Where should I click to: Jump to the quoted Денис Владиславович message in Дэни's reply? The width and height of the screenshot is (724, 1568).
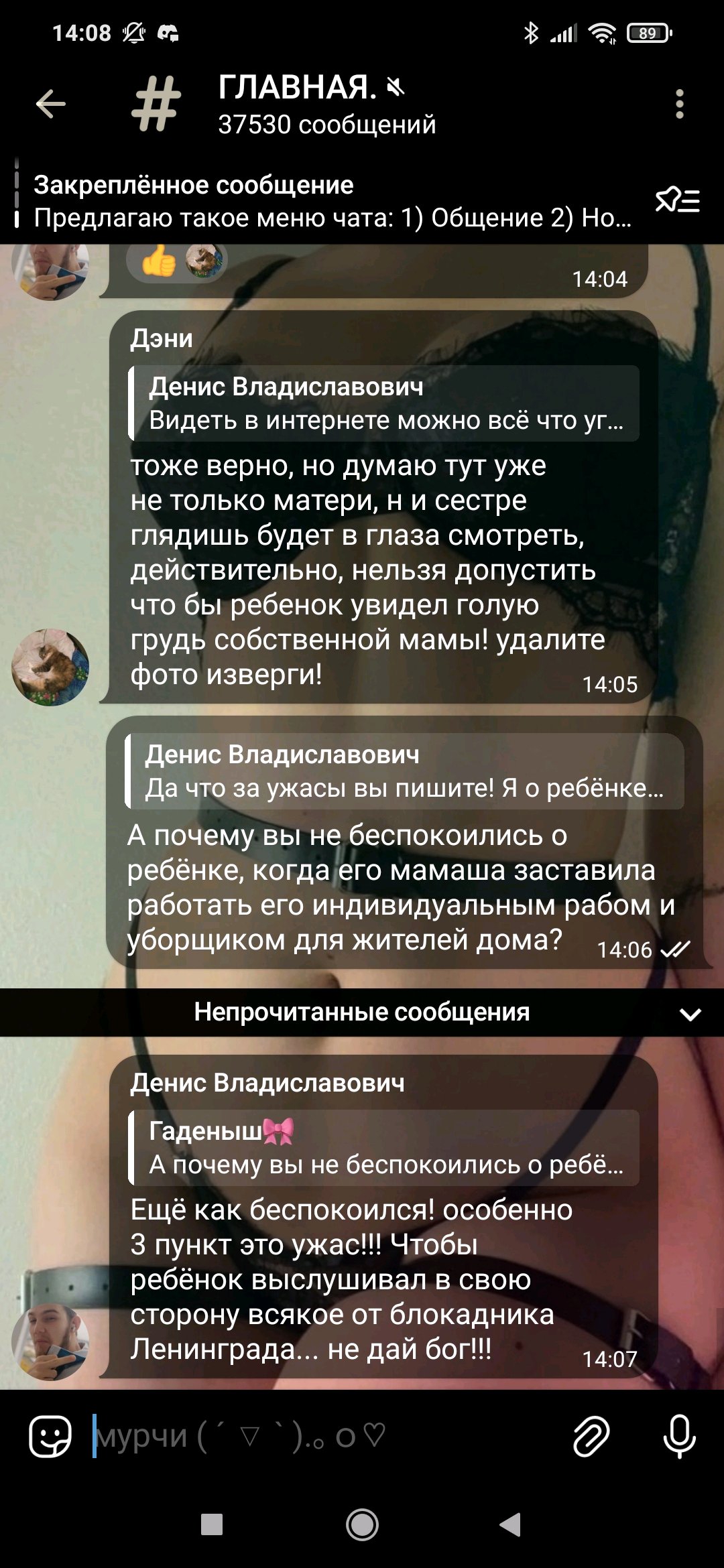pos(383,403)
